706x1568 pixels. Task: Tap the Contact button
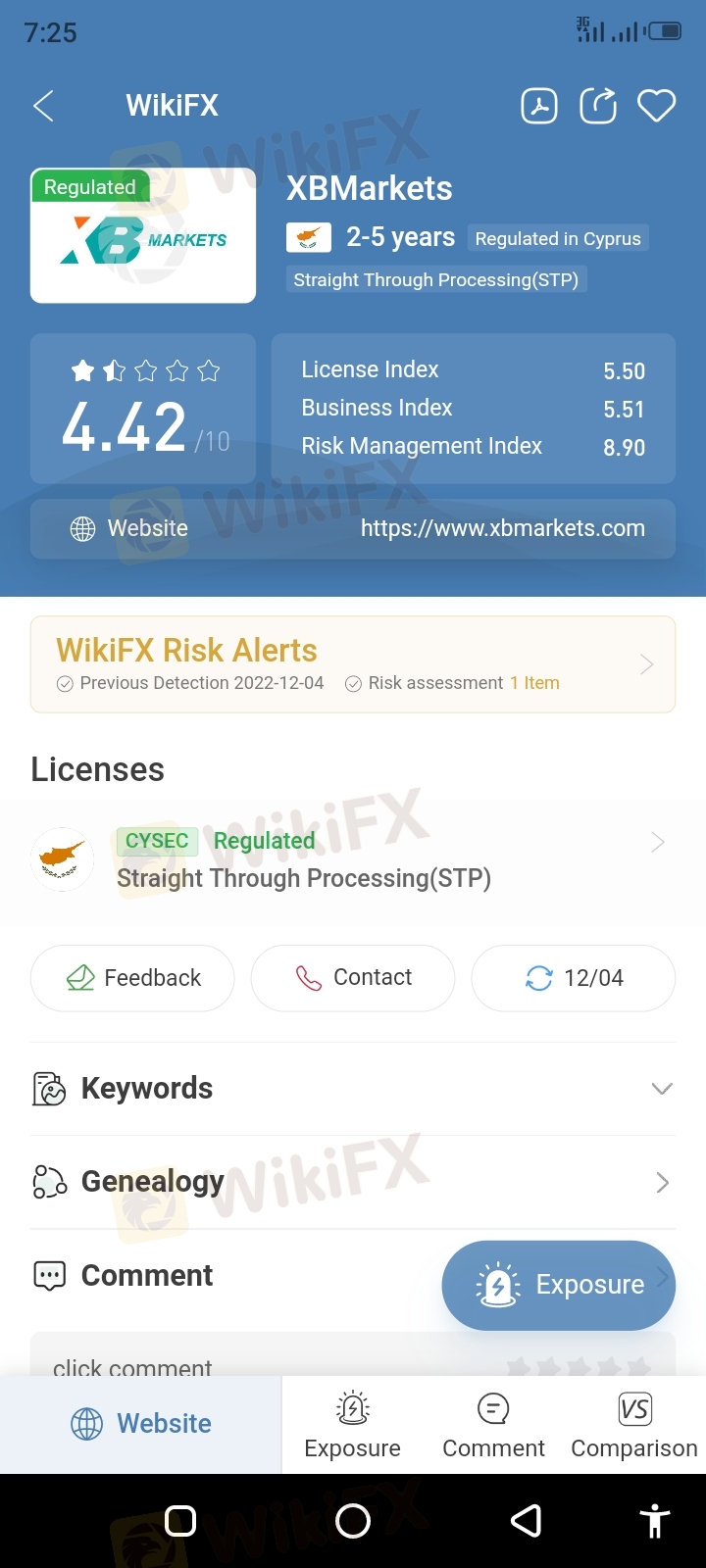(x=353, y=978)
